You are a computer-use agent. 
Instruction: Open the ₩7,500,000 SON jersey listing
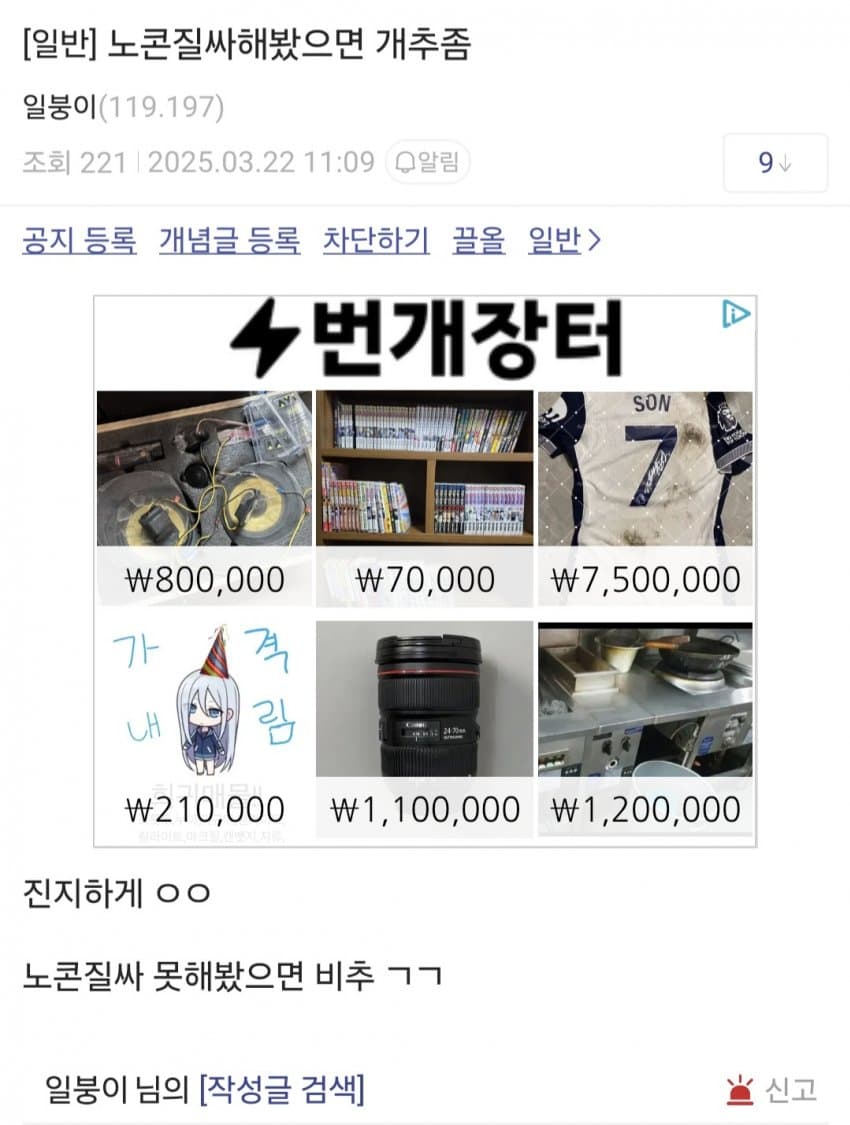pos(645,496)
